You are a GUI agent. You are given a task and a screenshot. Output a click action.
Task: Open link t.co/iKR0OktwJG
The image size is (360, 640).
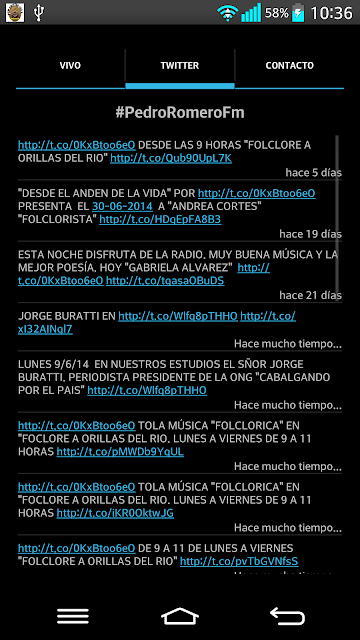(115, 513)
